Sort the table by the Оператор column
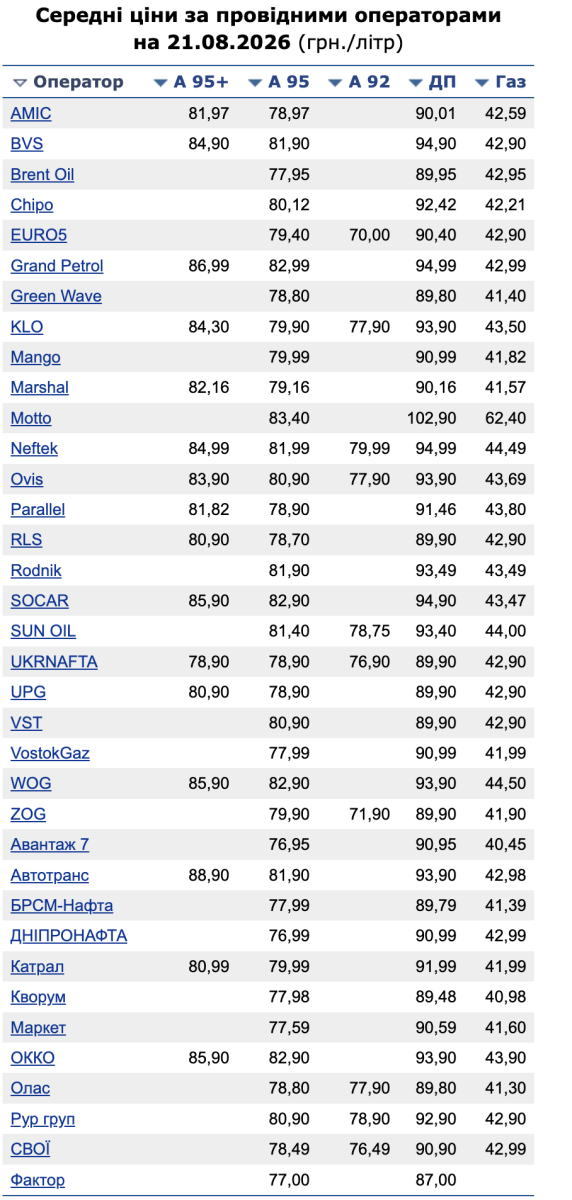Viewport: 572px width, 1200px height. tap(69, 82)
